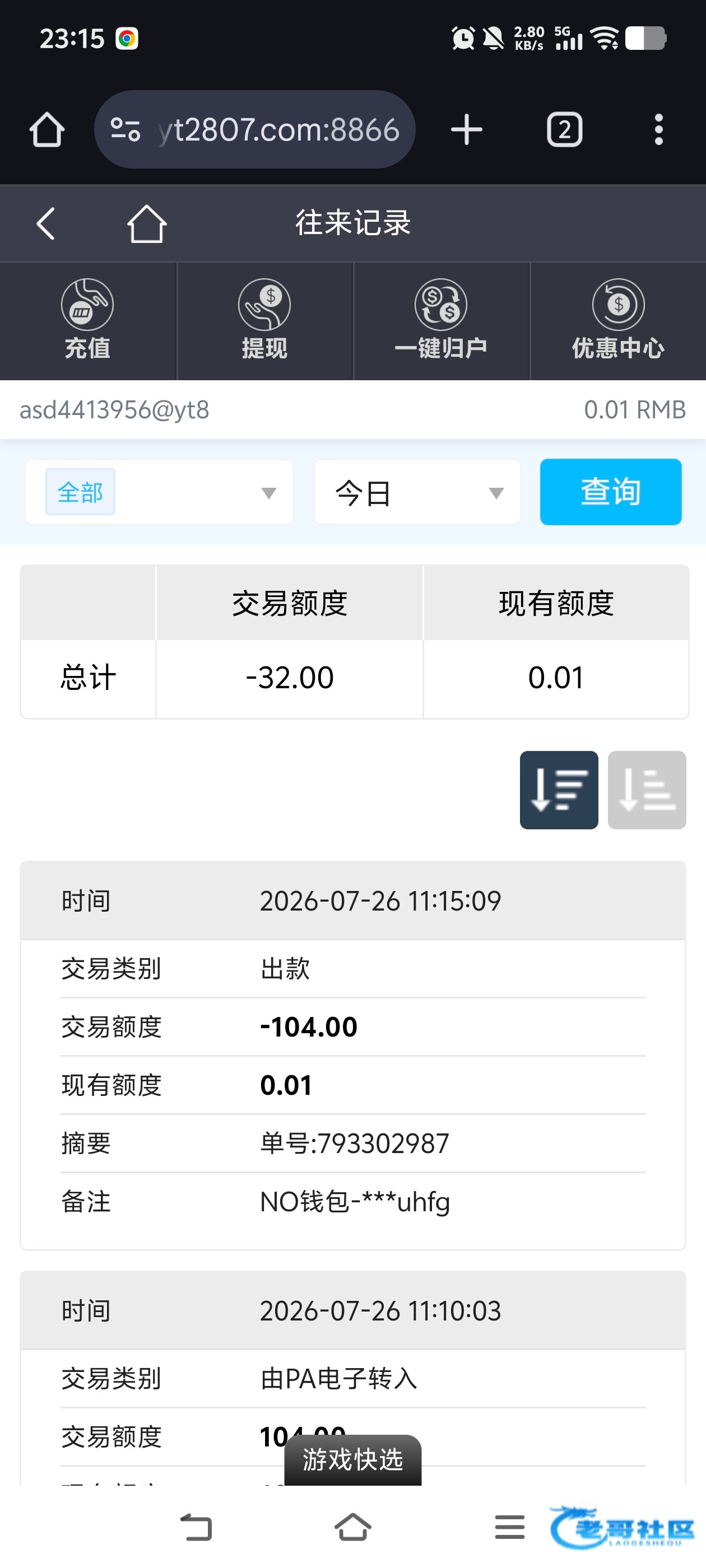
Task: Open a new browser tab
Action: (x=467, y=130)
